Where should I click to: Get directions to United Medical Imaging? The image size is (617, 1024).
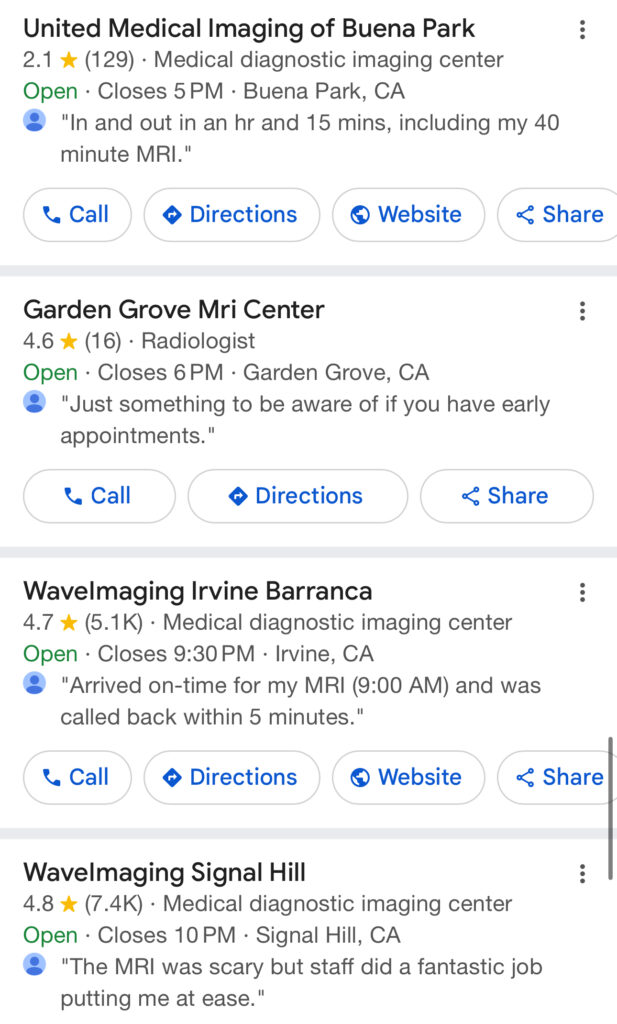point(231,214)
